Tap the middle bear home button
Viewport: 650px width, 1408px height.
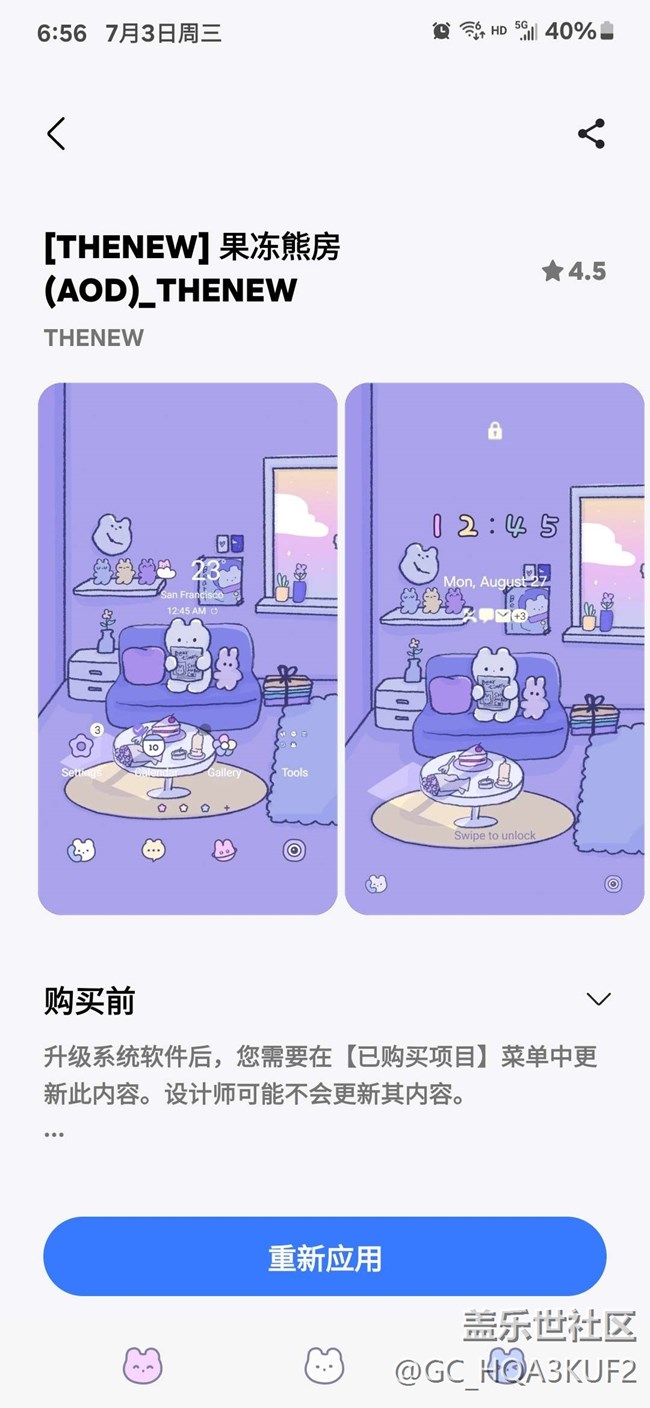[x=324, y=1364]
